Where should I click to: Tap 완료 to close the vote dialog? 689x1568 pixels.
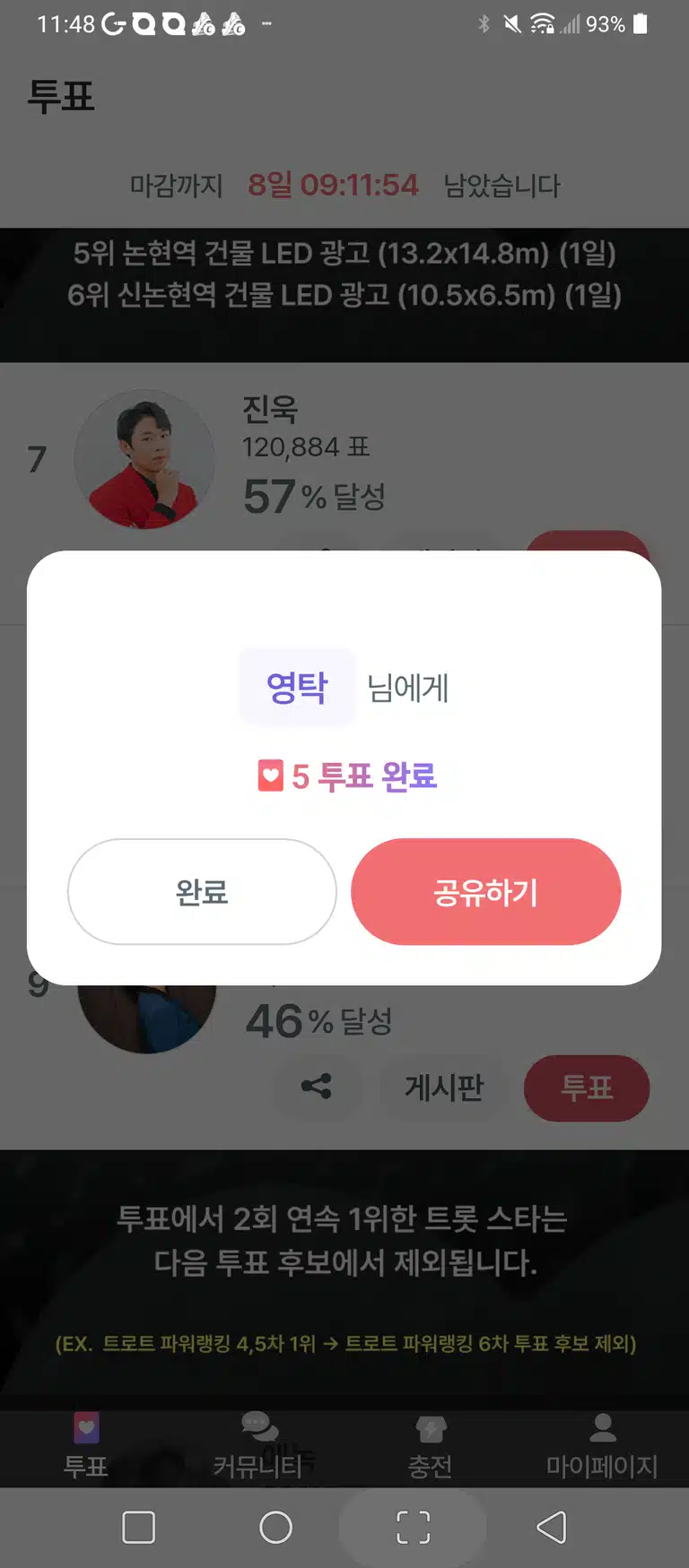pyautogui.click(x=202, y=891)
